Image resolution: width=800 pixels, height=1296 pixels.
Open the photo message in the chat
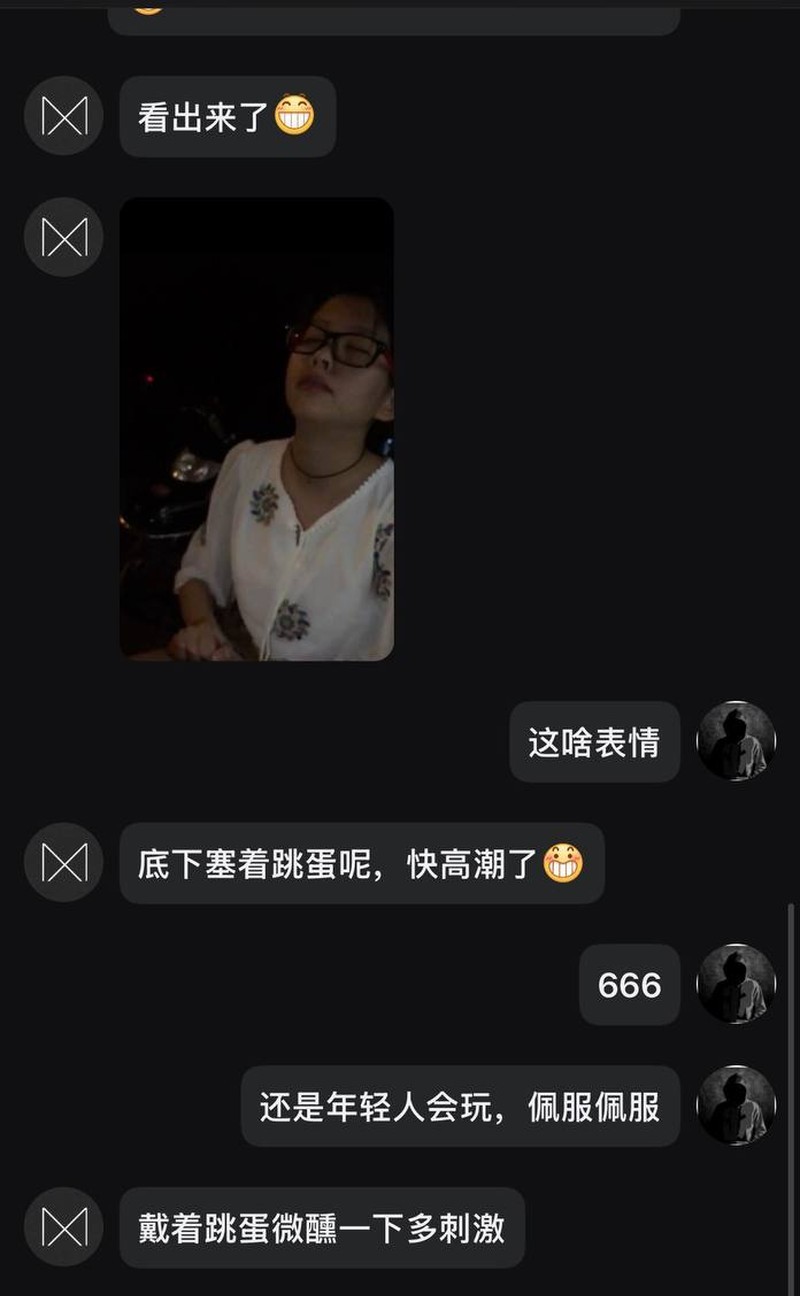click(x=256, y=429)
